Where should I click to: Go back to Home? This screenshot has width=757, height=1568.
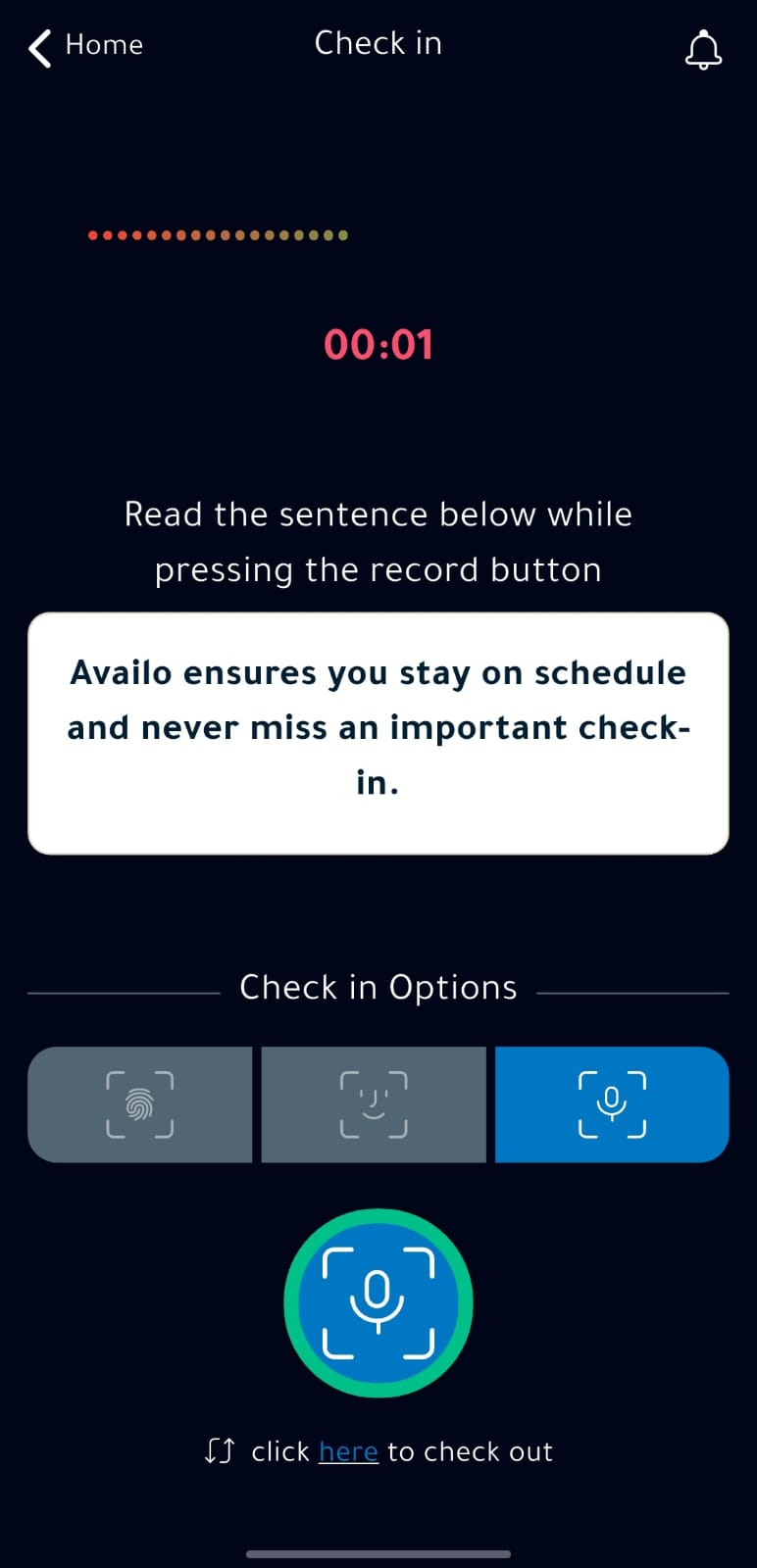(x=85, y=46)
